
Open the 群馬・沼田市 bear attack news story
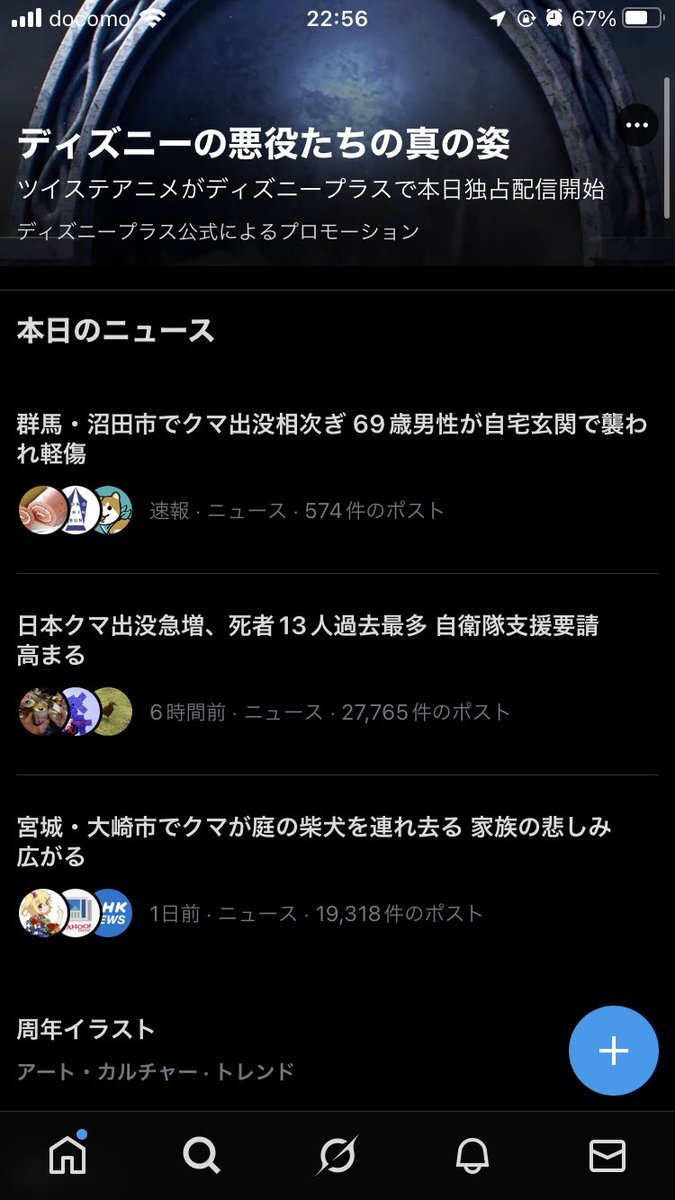point(332,439)
